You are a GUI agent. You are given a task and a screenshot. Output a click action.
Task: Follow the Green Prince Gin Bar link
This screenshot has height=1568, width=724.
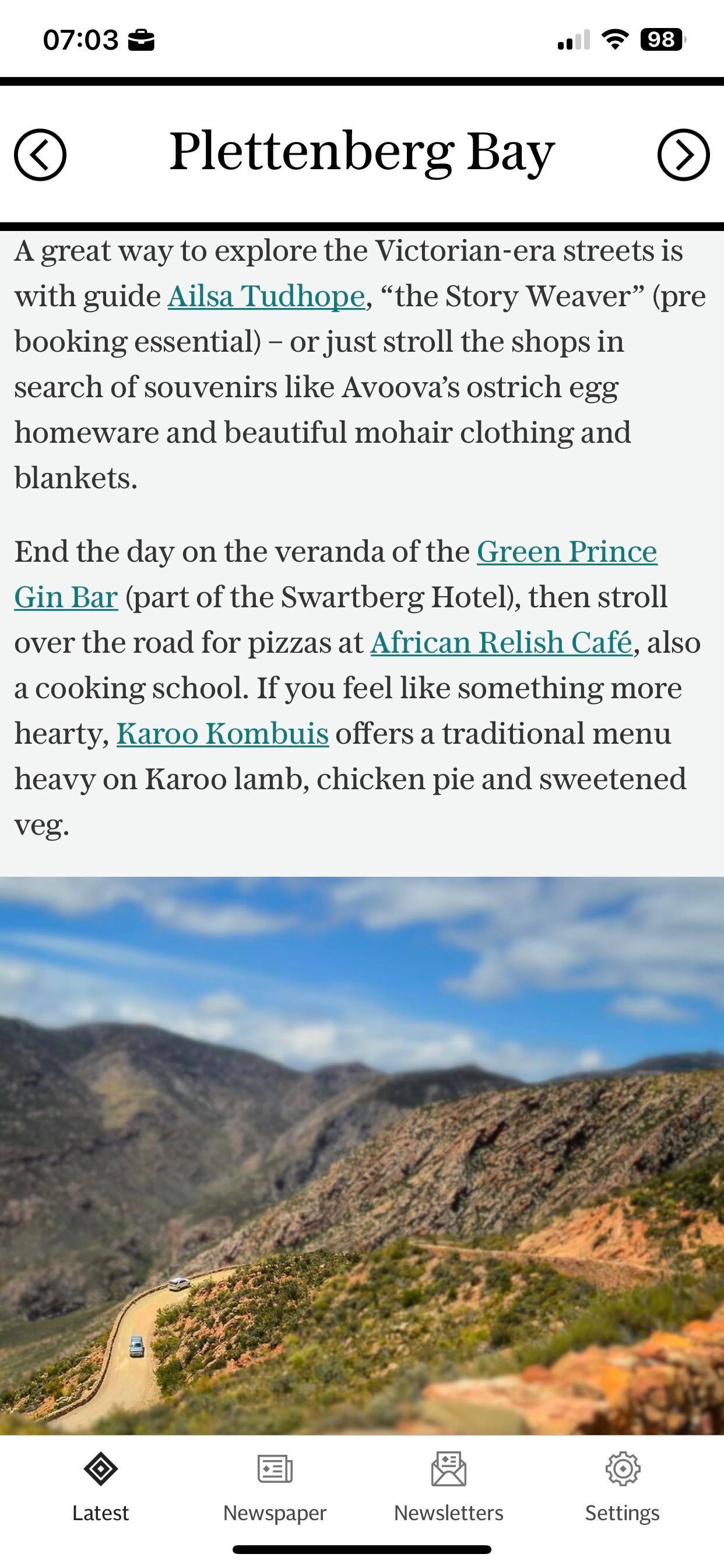[x=566, y=552]
